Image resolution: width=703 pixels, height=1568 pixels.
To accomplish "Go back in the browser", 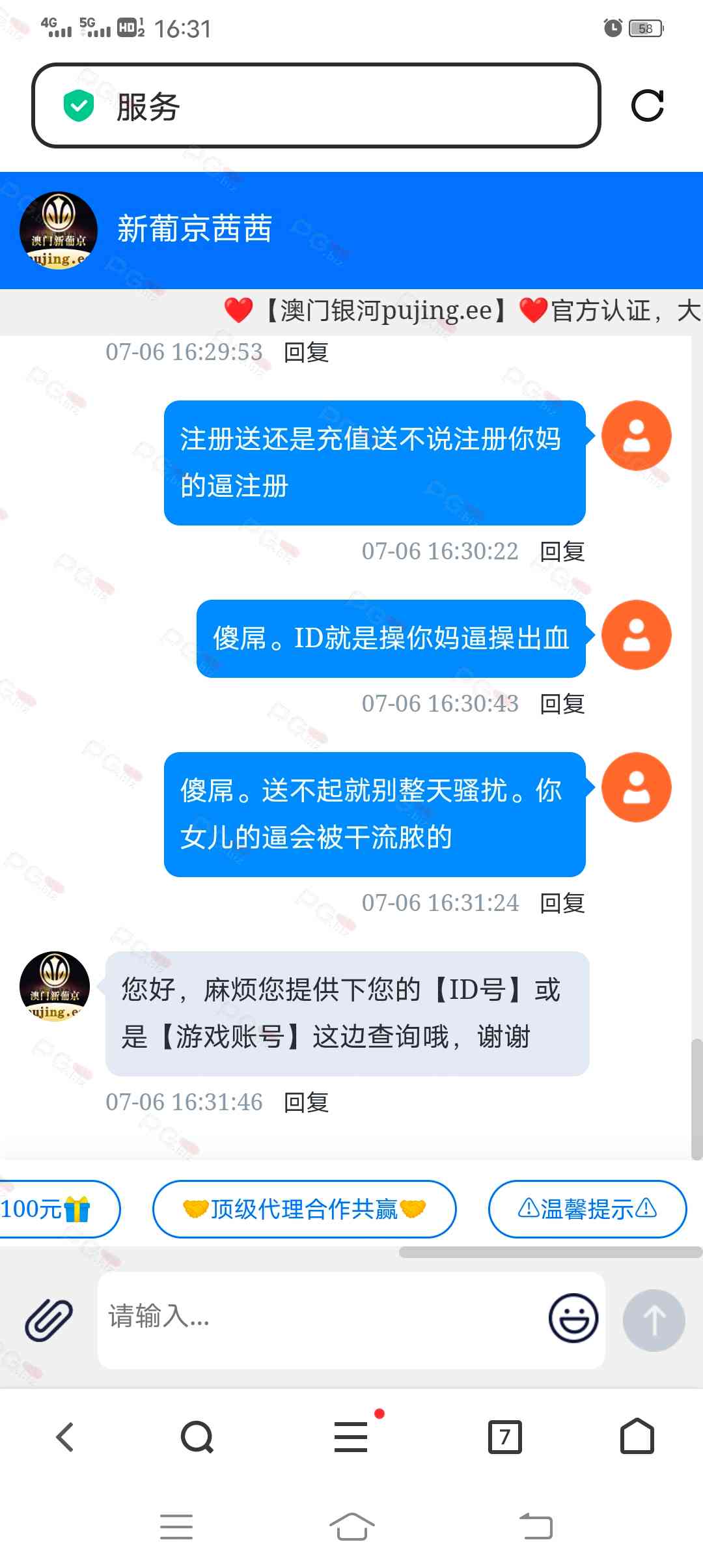I will [65, 1436].
